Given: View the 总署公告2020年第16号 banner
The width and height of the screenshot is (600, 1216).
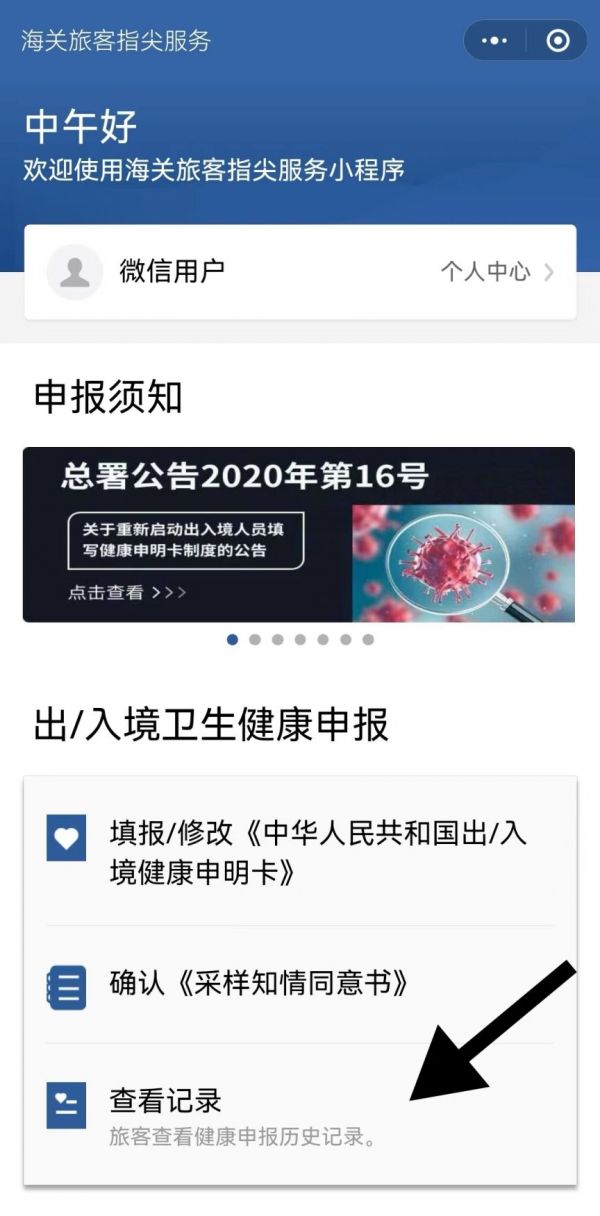Looking at the screenshot, I should [299, 534].
